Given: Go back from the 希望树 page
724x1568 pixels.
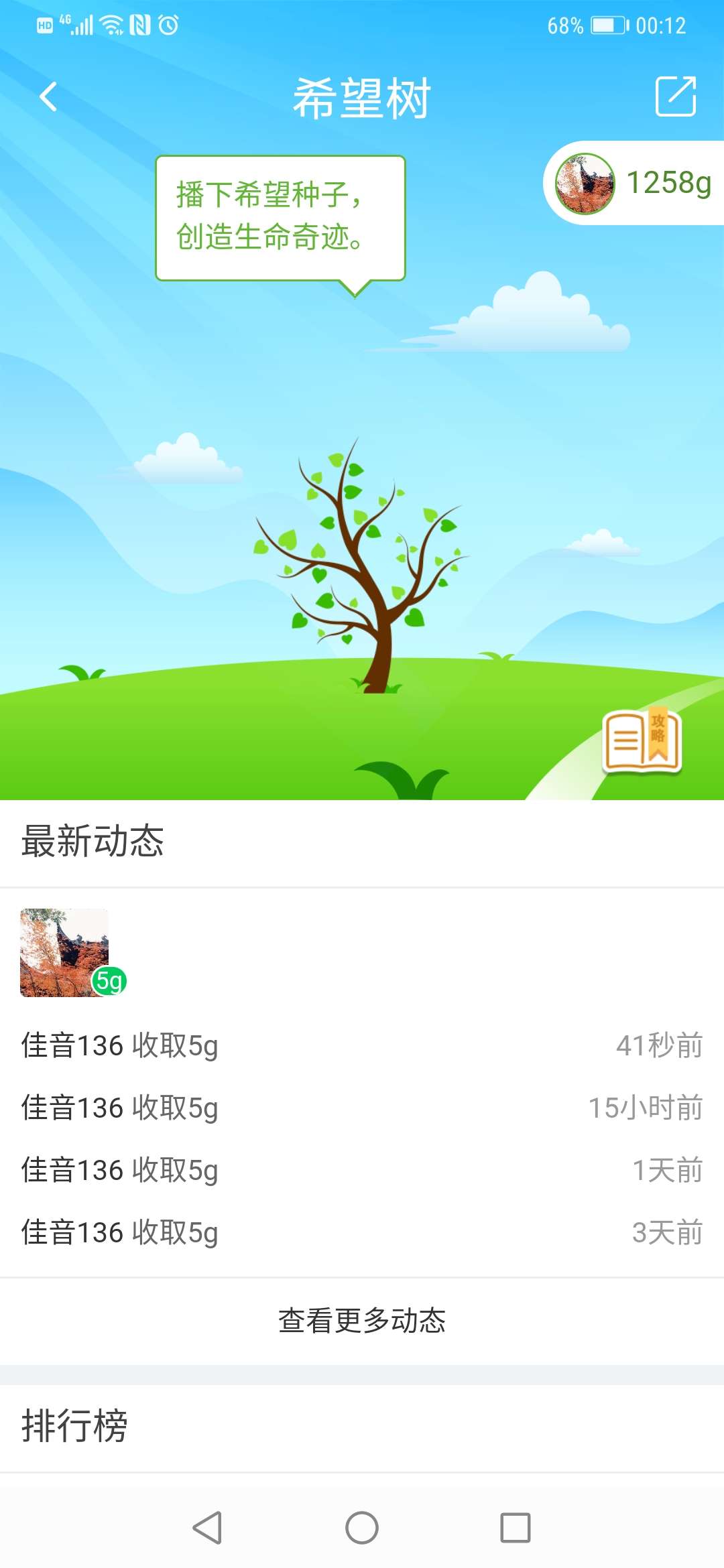Looking at the screenshot, I should 48,97.
